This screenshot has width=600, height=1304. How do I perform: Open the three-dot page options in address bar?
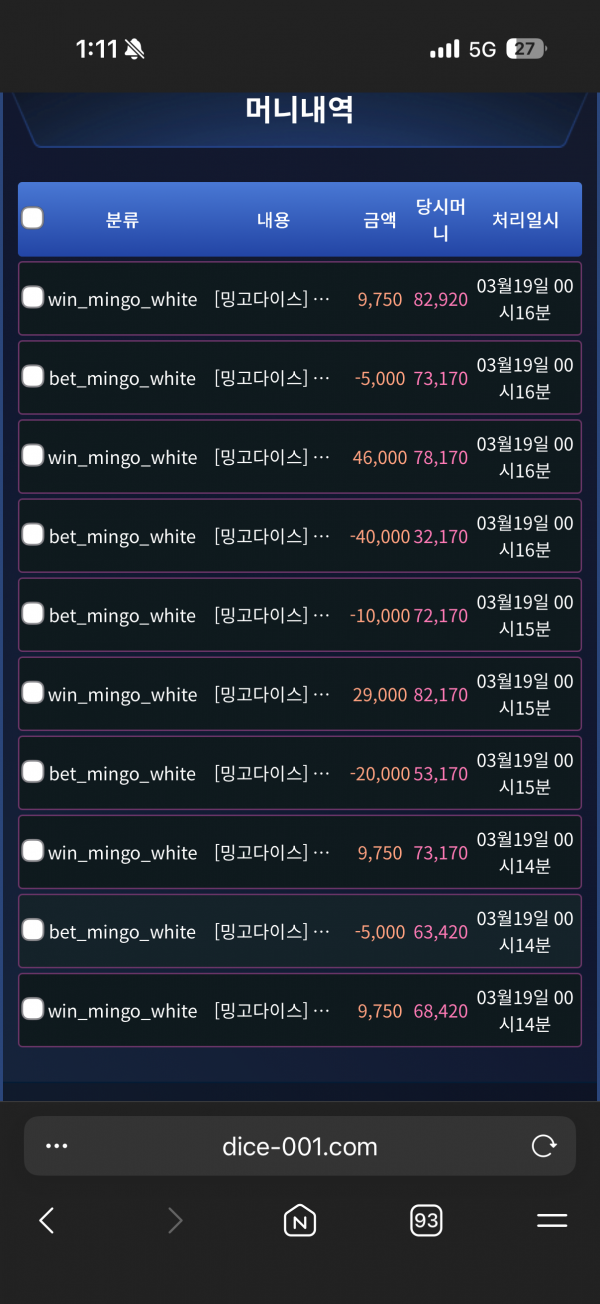tap(57, 1146)
